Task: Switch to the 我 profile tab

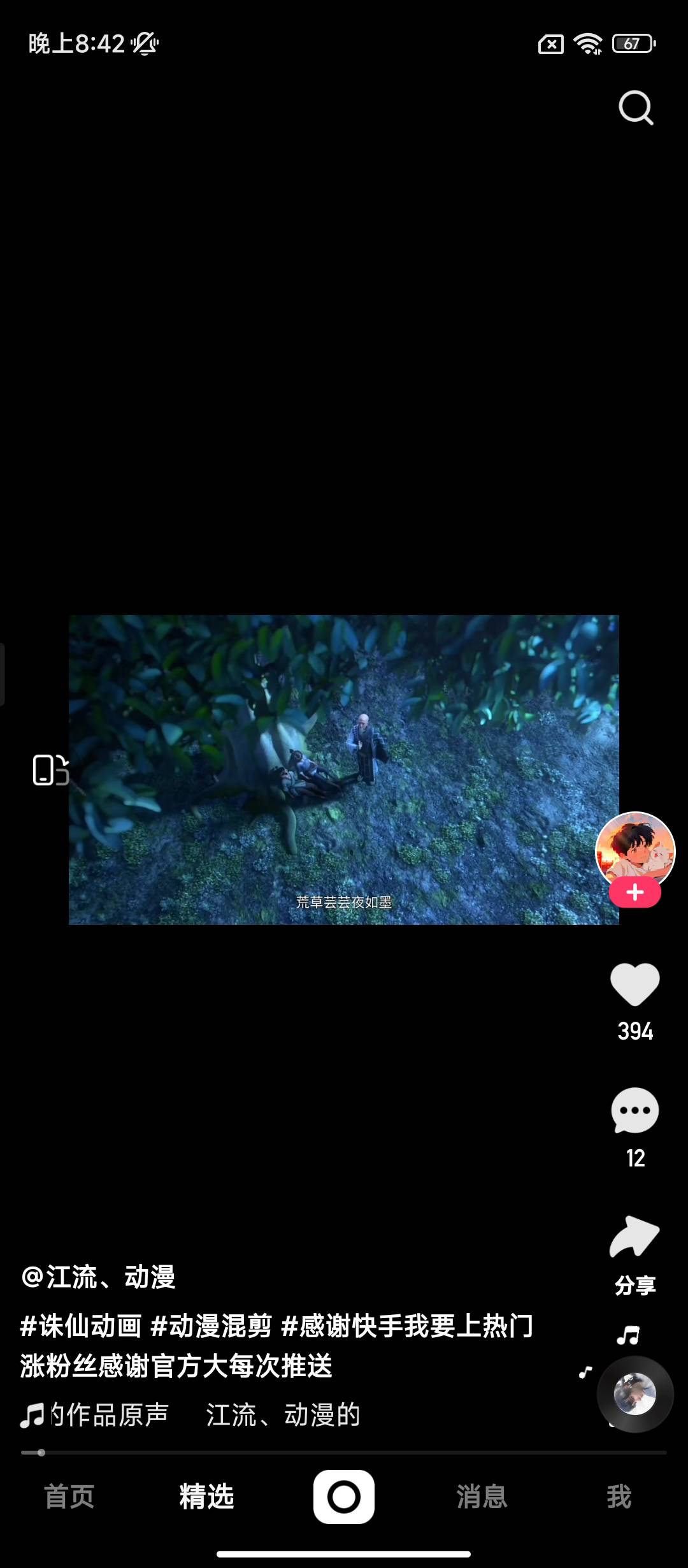Action: (x=619, y=1497)
